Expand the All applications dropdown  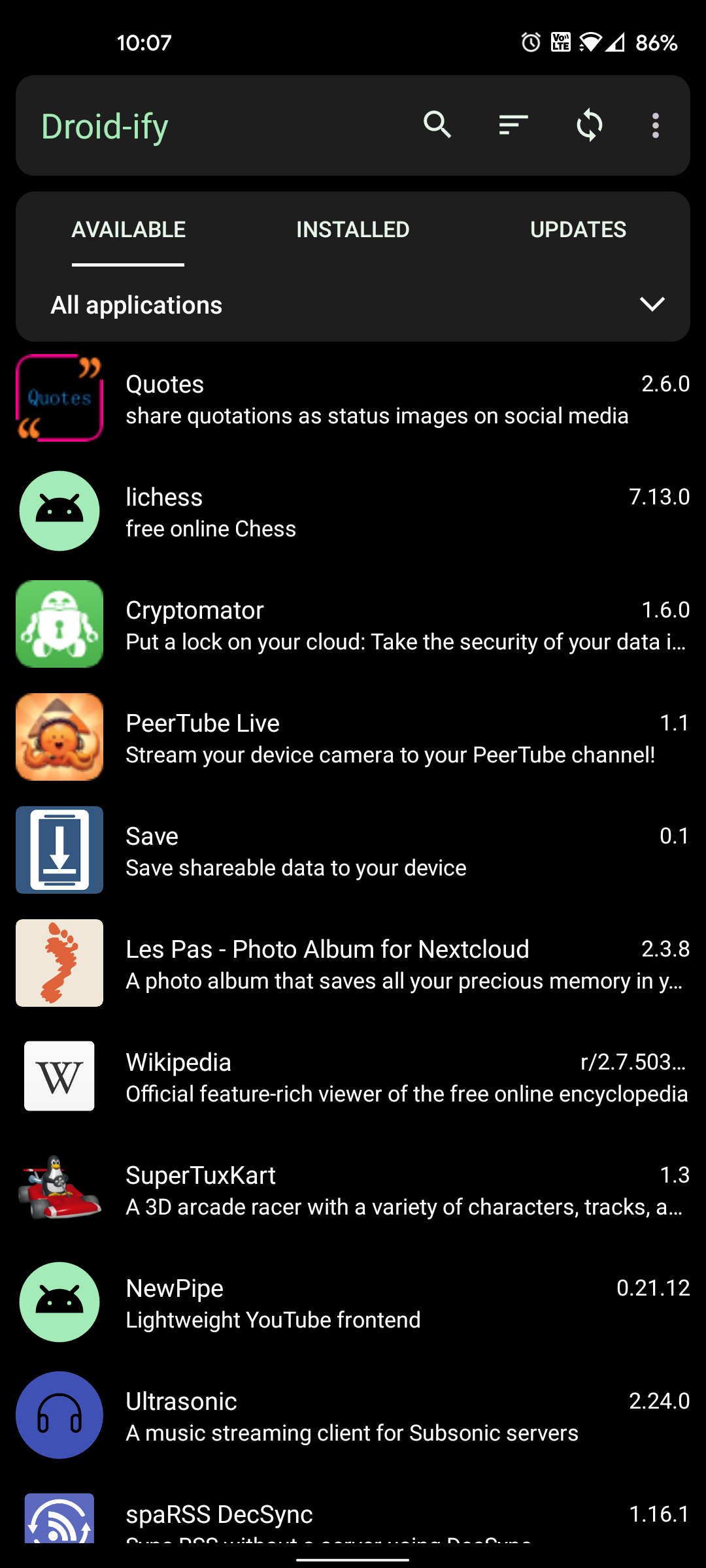[353, 304]
